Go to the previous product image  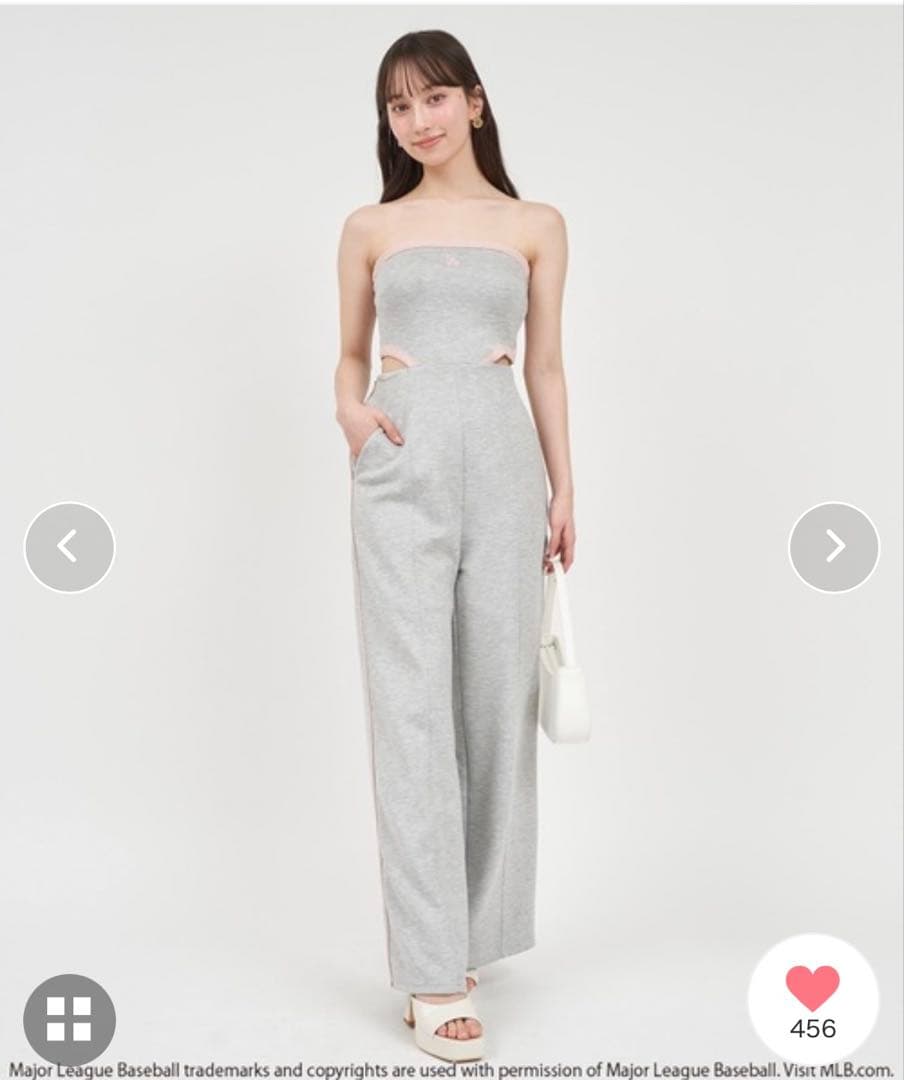coord(69,547)
